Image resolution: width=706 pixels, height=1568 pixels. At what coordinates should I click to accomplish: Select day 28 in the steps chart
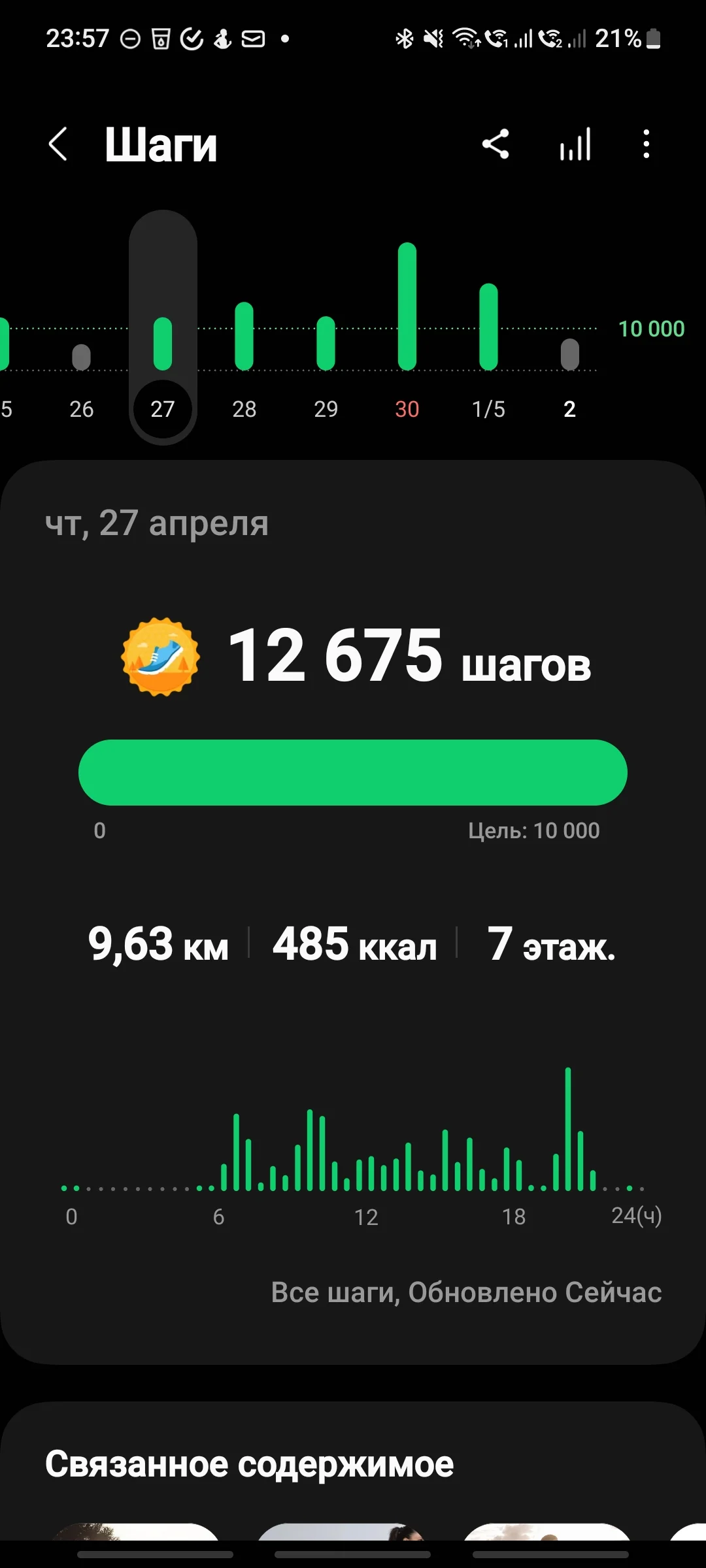click(244, 408)
